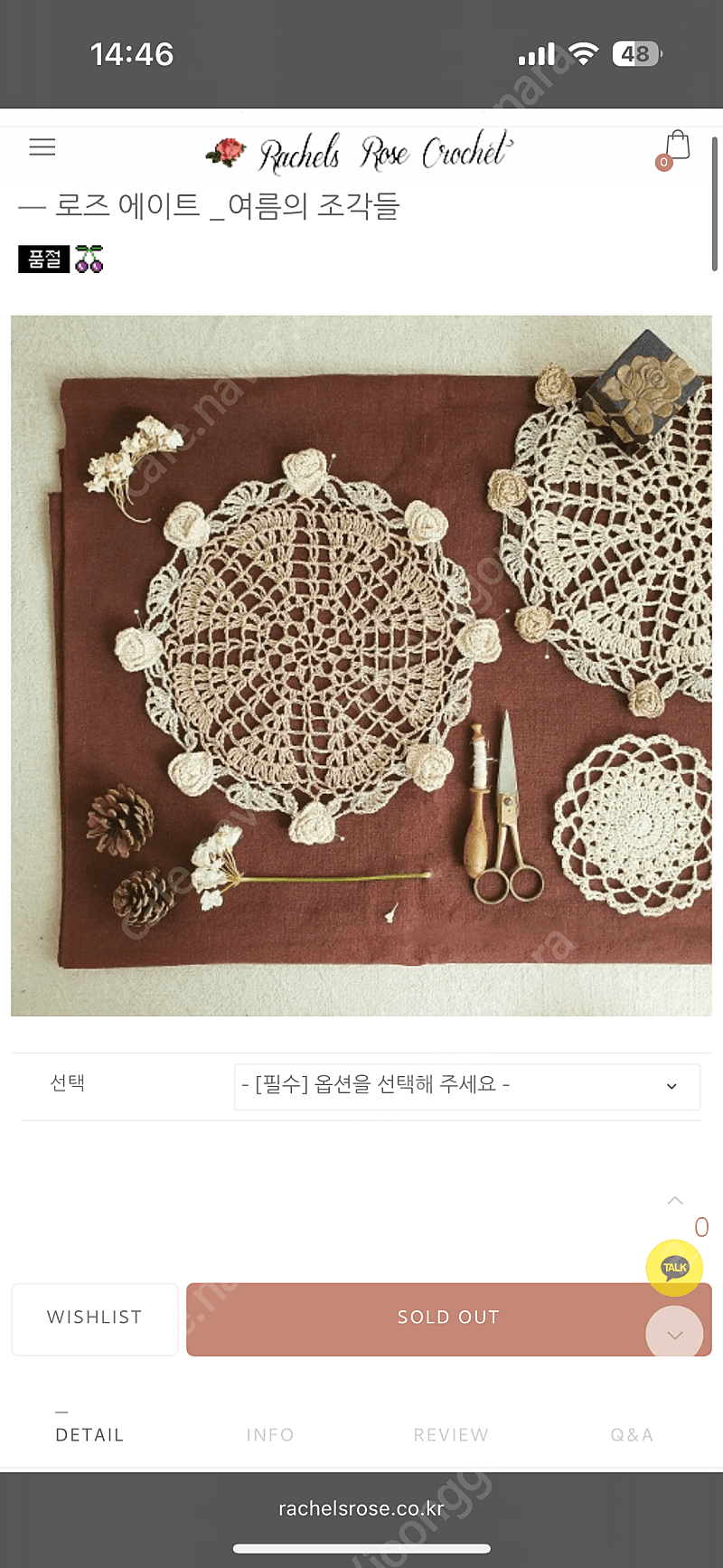Screen dimensions: 723x1568
Task: Open the crochet doily product image
Action: (361, 666)
